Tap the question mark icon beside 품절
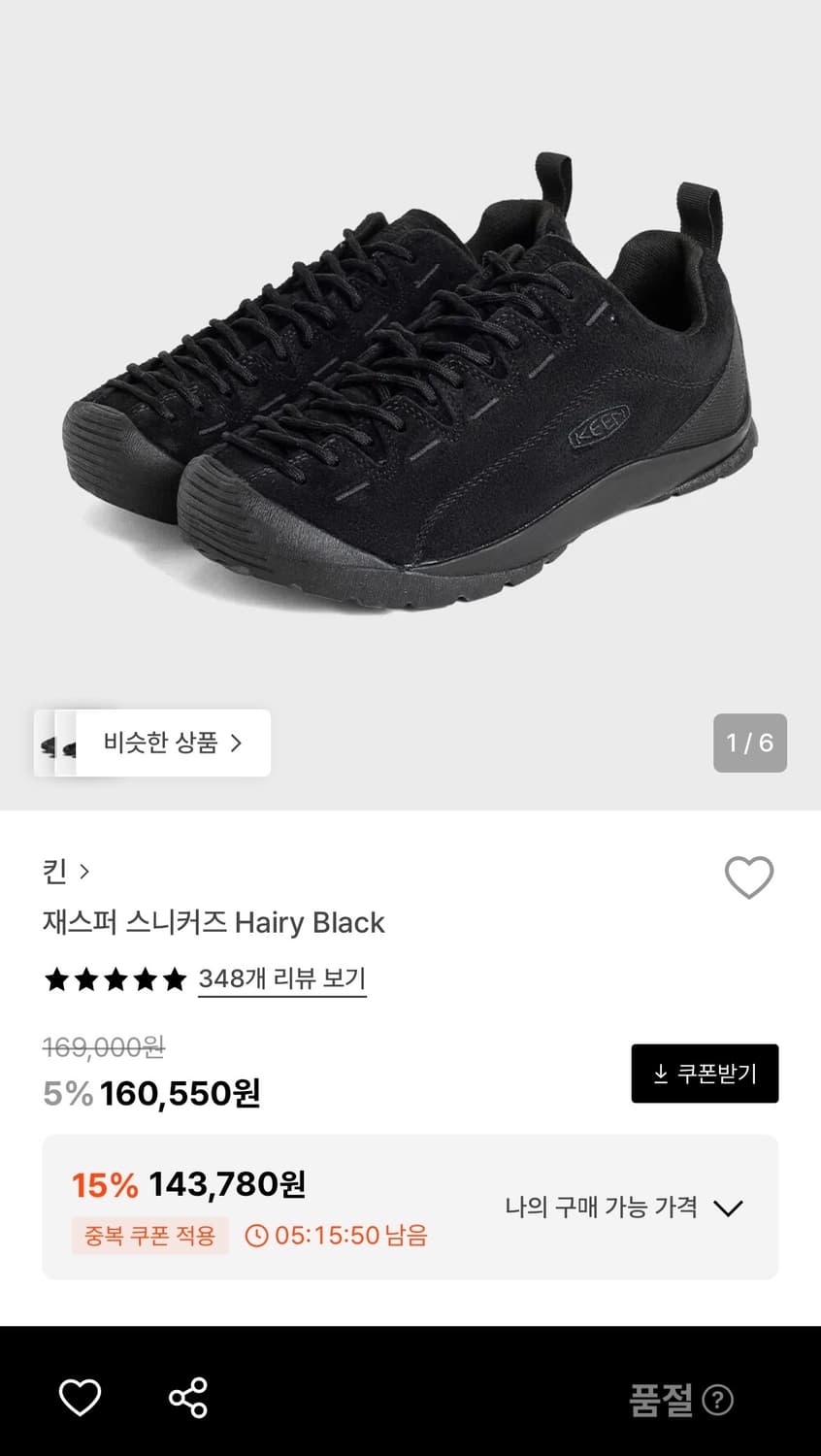The height and width of the screenshot is (1456, 821). (x=716, y=1399)
